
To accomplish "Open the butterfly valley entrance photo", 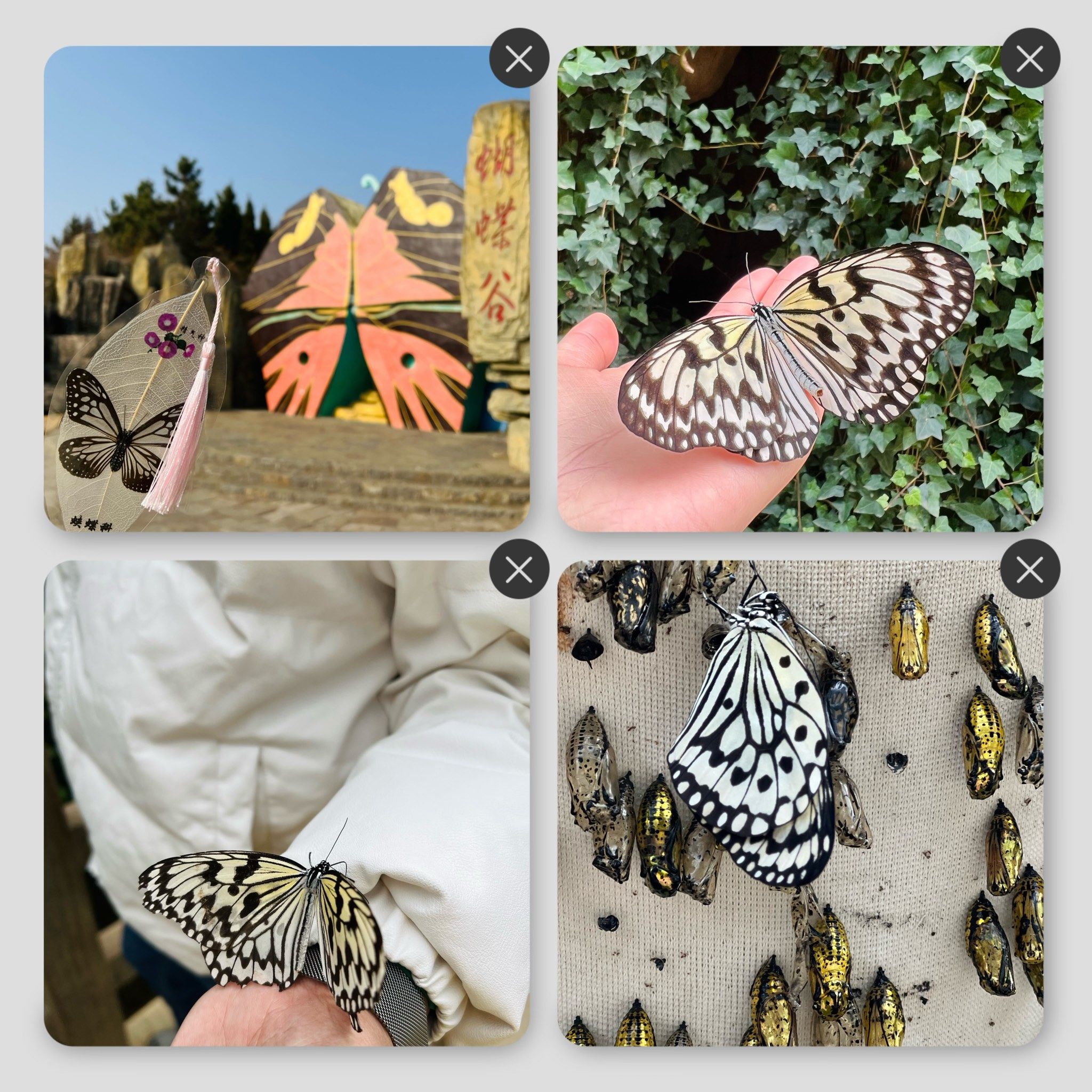I will (287, 288).
